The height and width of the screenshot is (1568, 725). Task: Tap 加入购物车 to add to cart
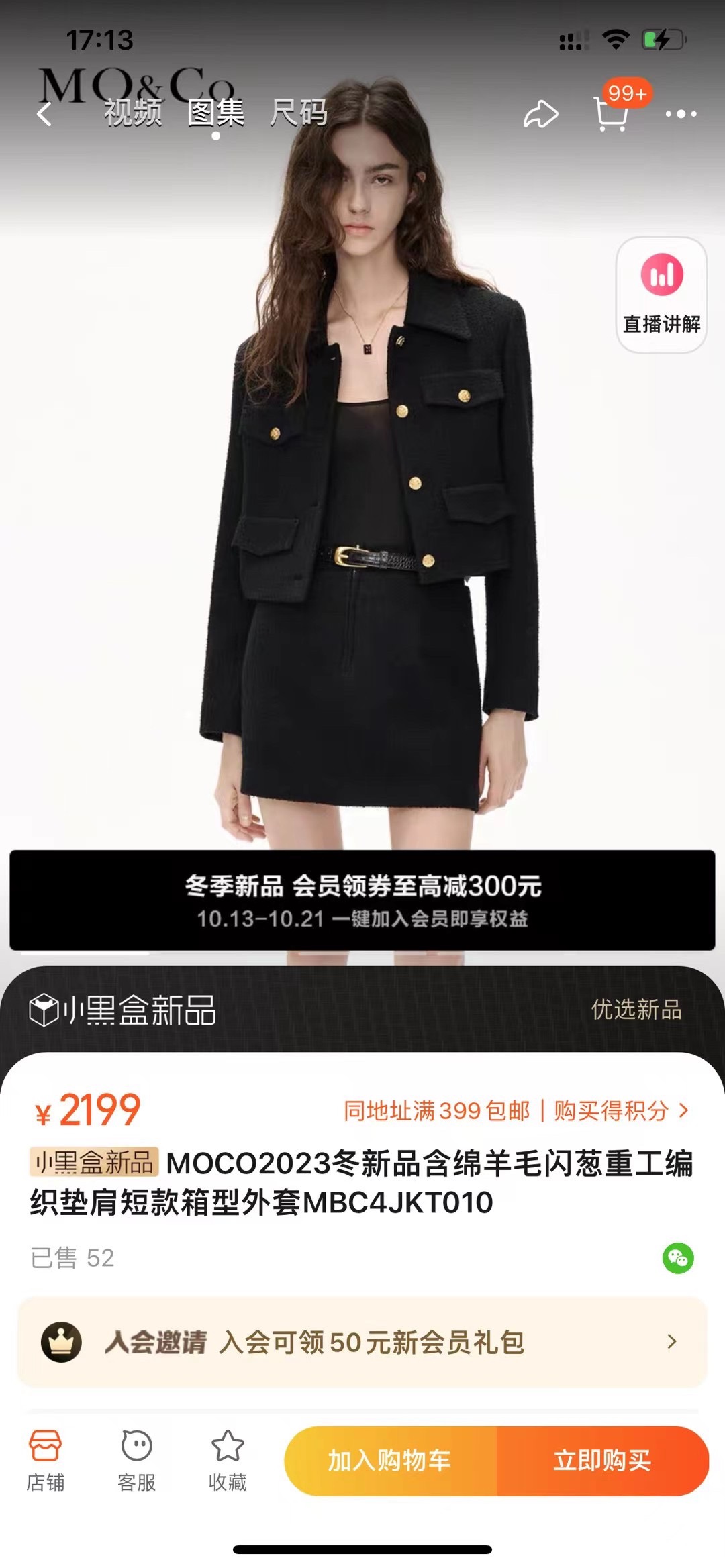tap(390, 1461)
